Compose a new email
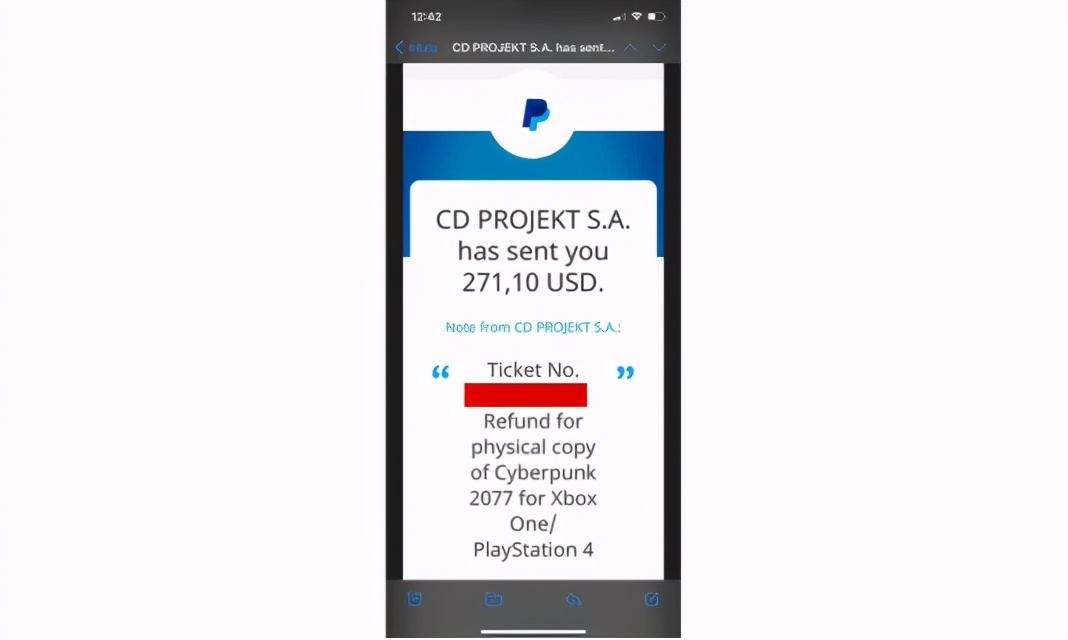1068x640 pixels. (652, 599)
